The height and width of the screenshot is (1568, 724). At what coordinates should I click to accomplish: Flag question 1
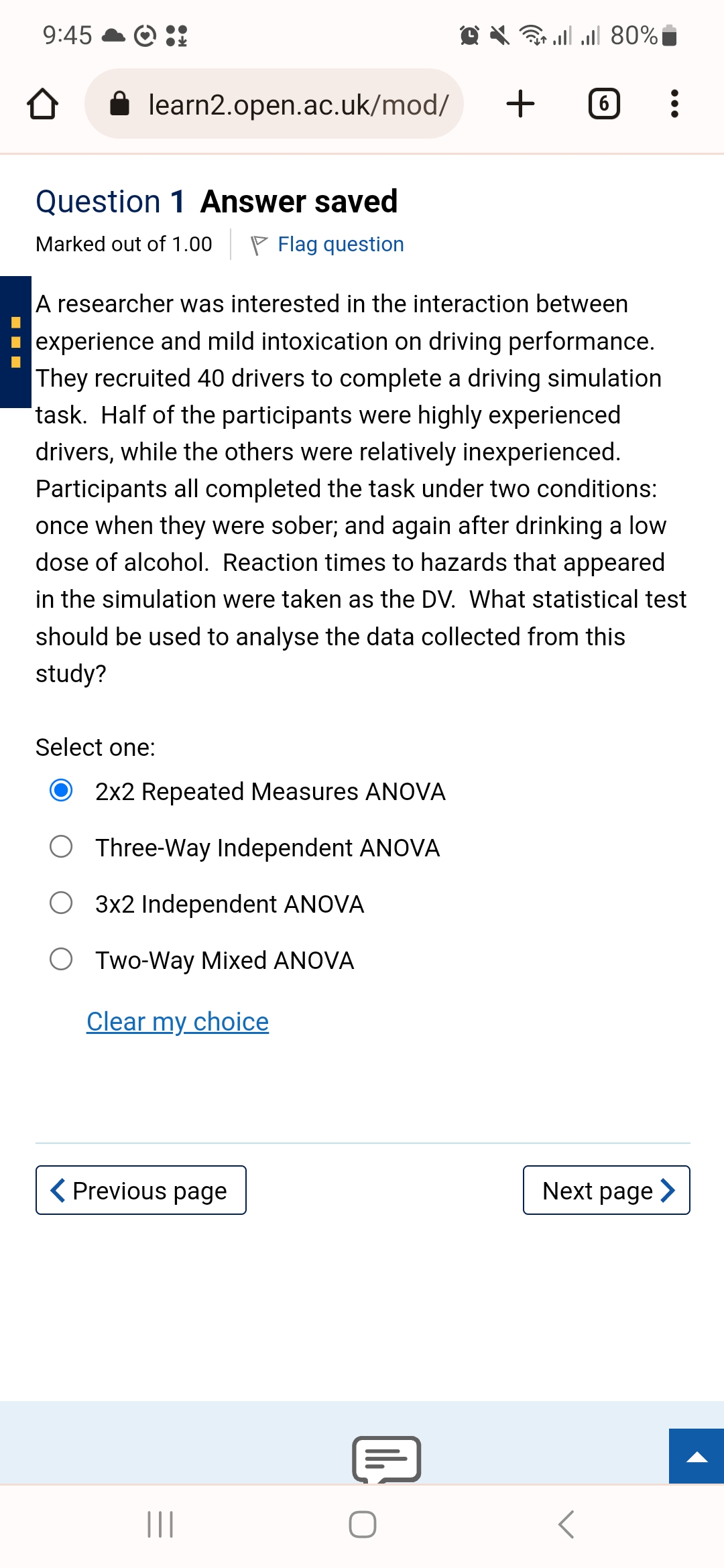click(327, 245)
